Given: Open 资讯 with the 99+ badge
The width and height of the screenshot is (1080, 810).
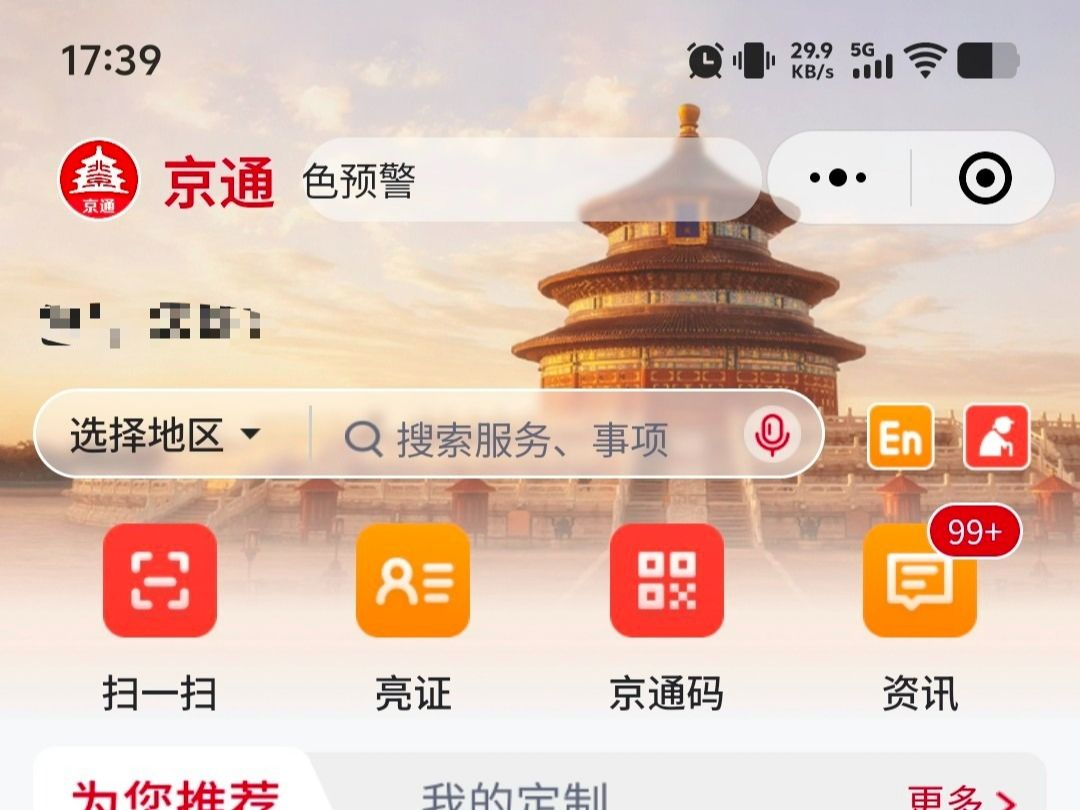Looking at the screenshot, I should pos(919,582).
